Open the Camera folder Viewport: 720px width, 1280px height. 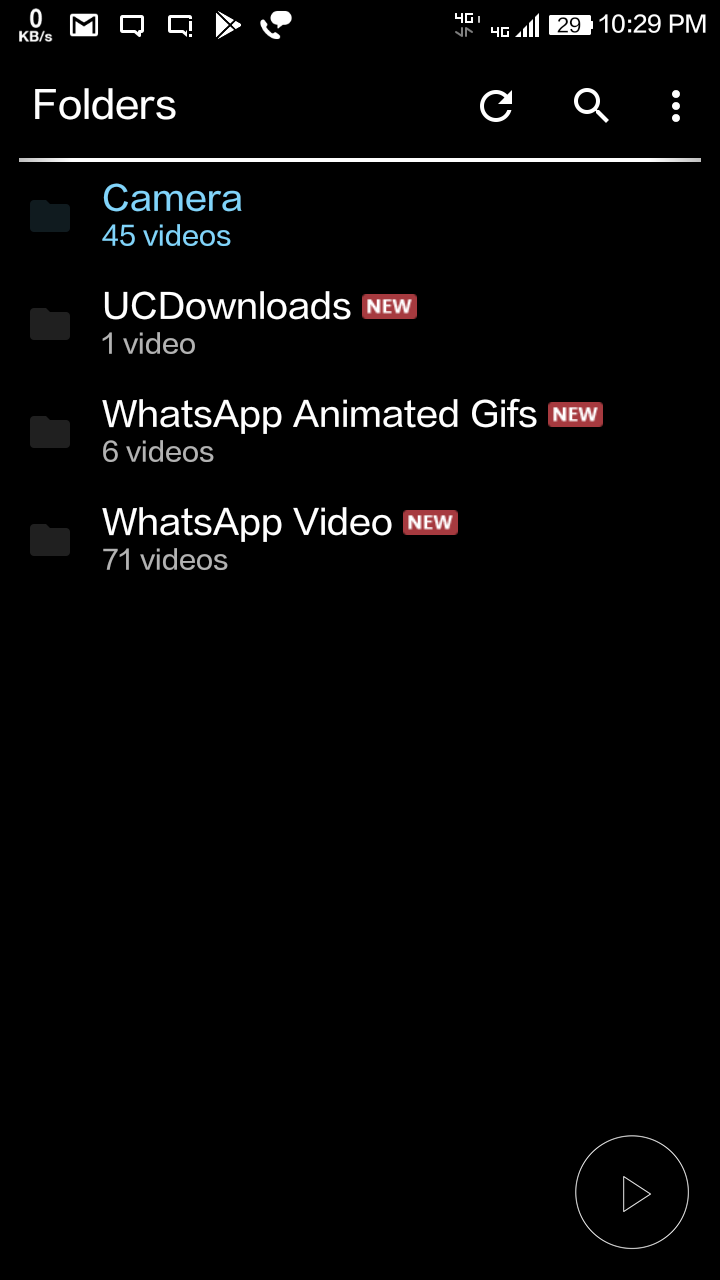(172, 215)
